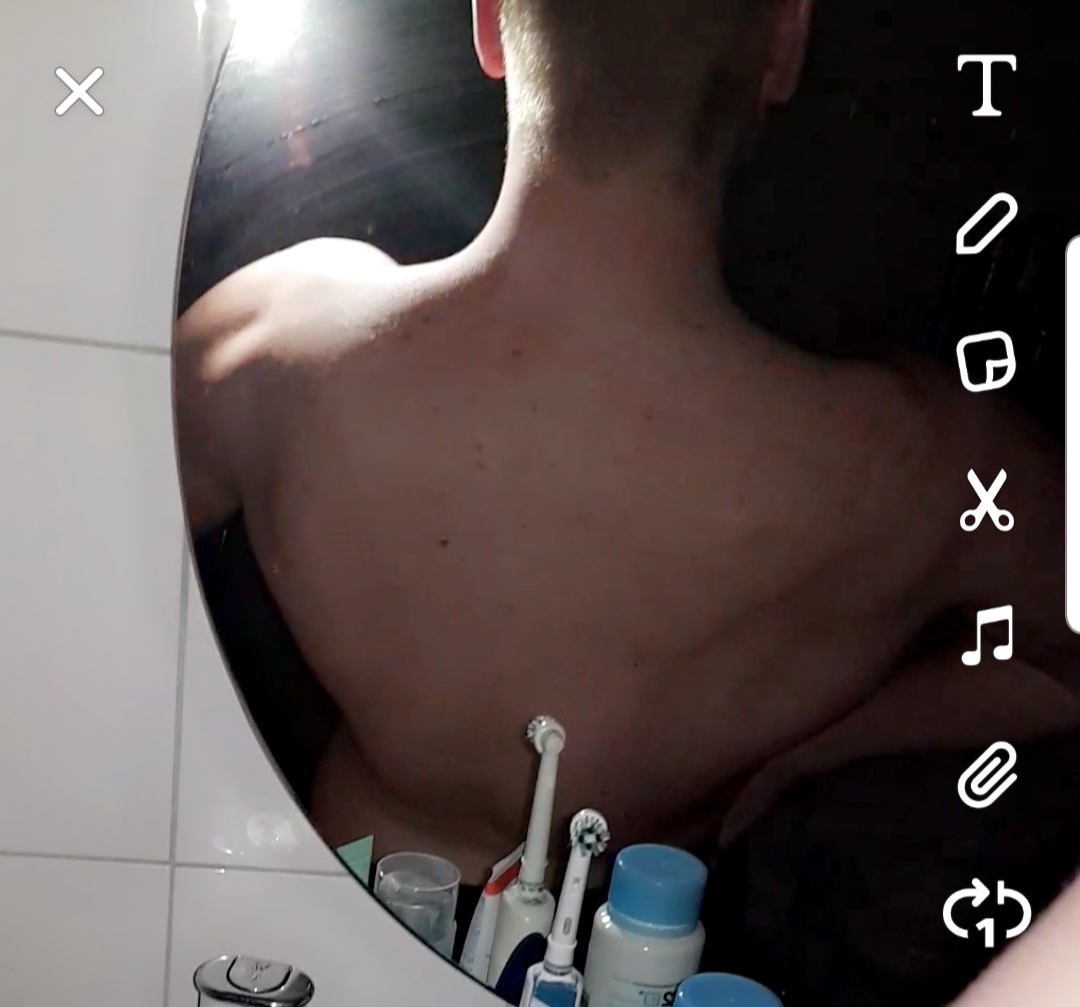Image resolution: width=1080 pixels, height=1007 pixels.
Task: Open the sticker picker
Action: point(986,361)
